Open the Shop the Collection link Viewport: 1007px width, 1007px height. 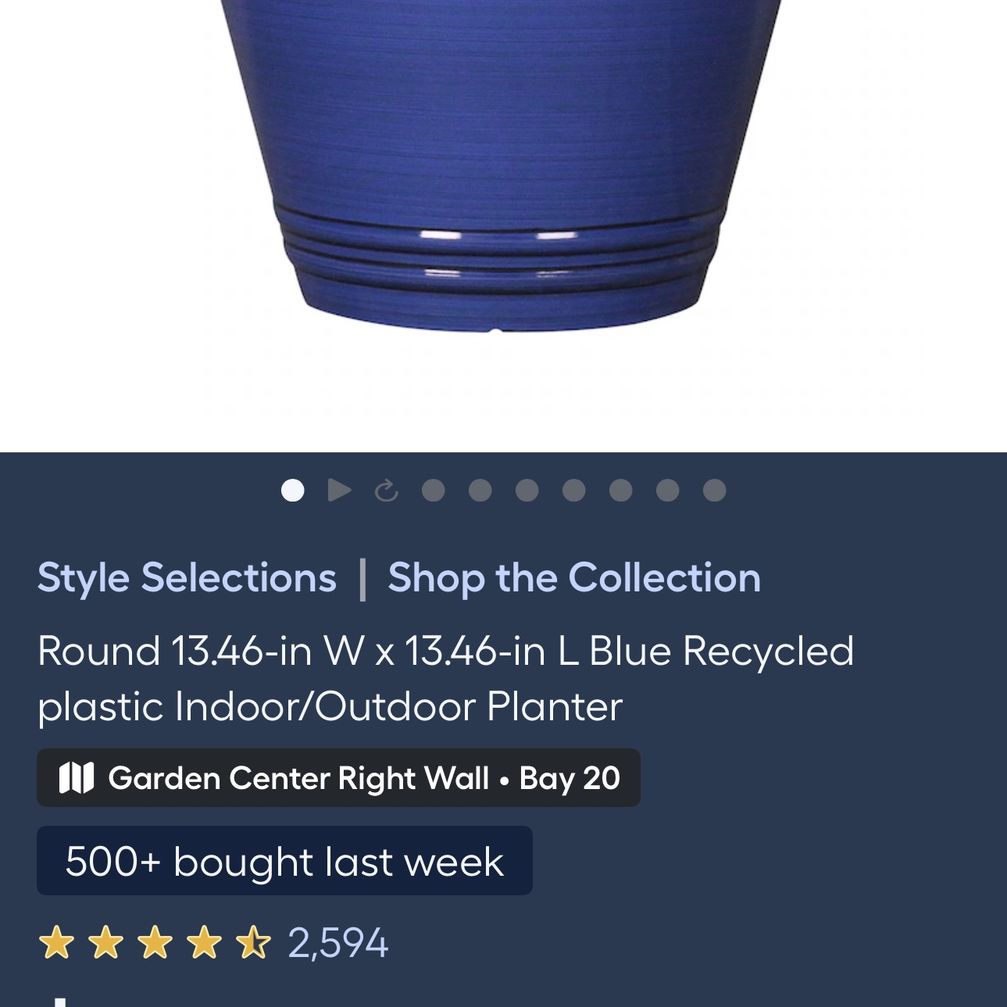click(x=574, y=577)
